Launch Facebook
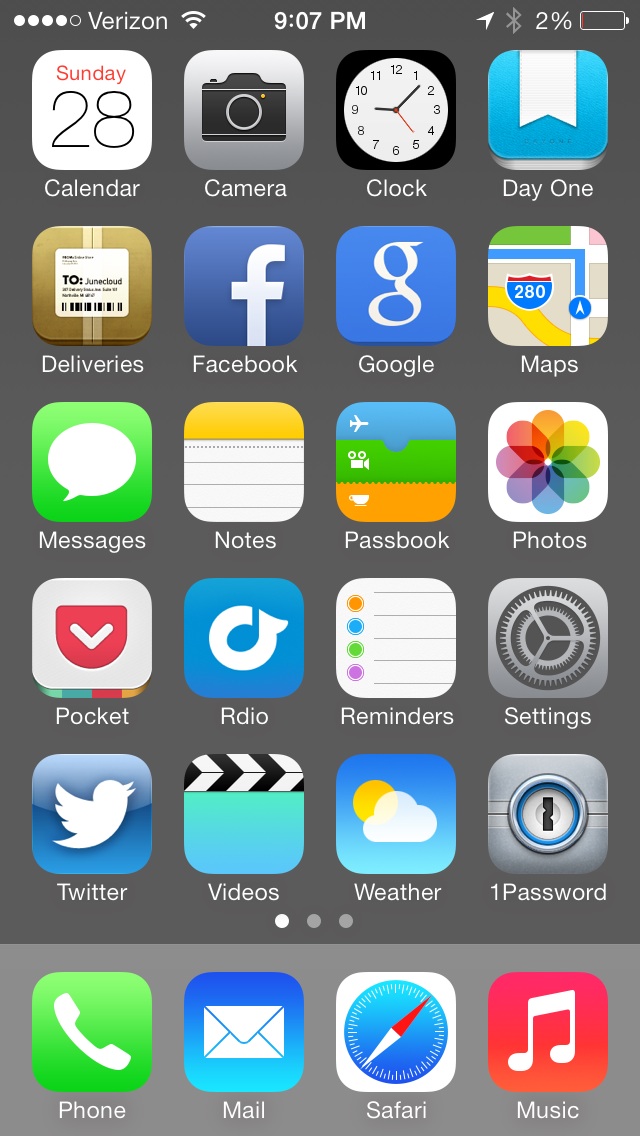Image resolution: width=640 pixels, height=1136 pixels. [x=244, y=286]
